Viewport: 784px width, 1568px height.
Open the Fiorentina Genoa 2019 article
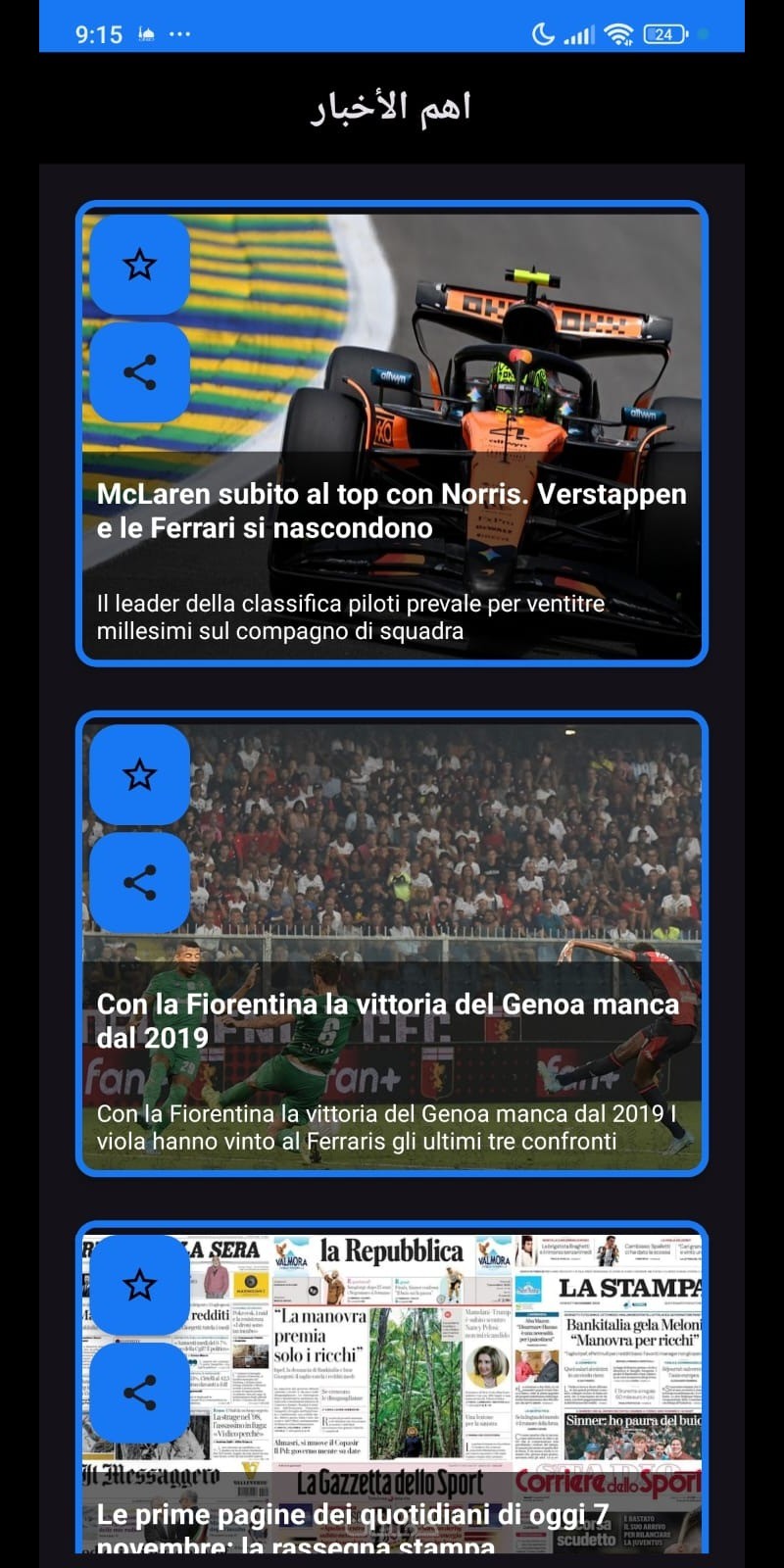[392, 1021]
